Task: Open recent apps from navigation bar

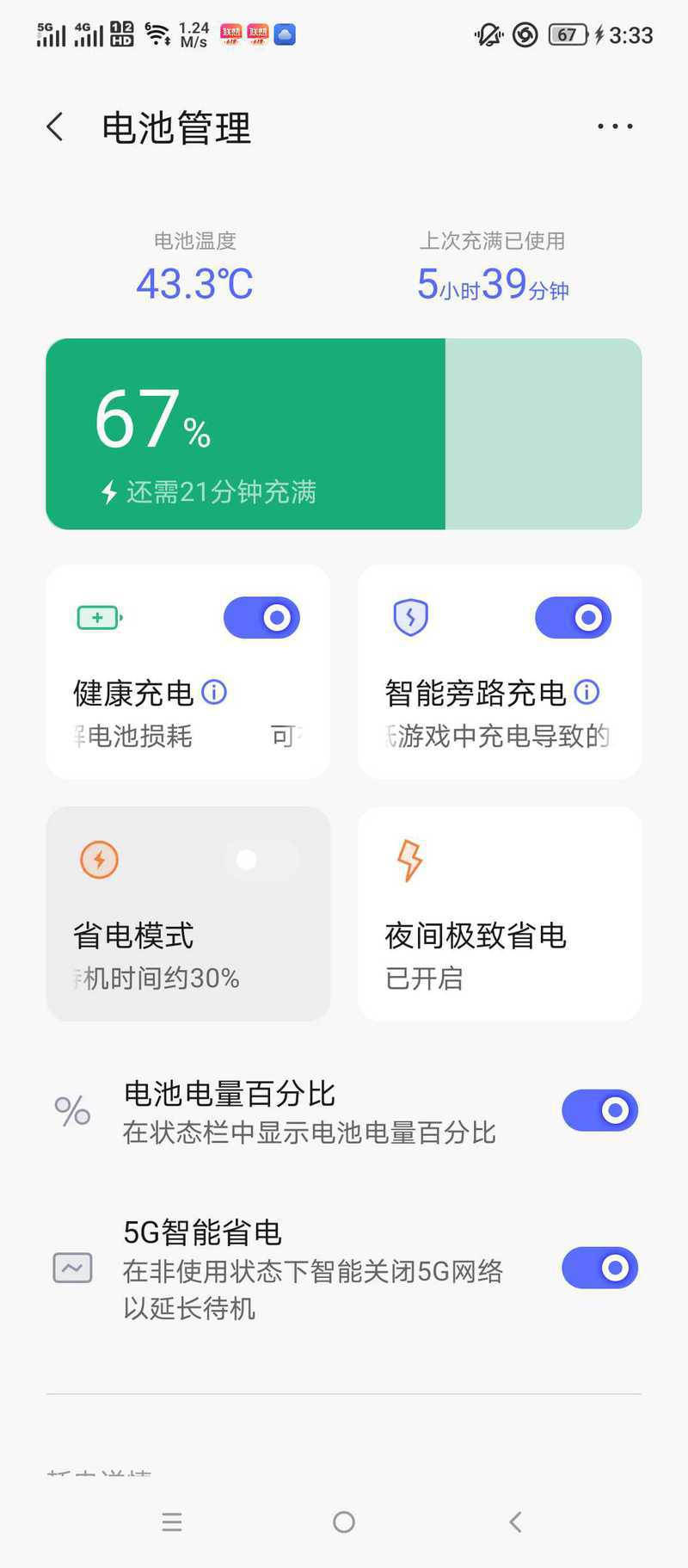Action: pyautogui.click(x=172, y=1522)
